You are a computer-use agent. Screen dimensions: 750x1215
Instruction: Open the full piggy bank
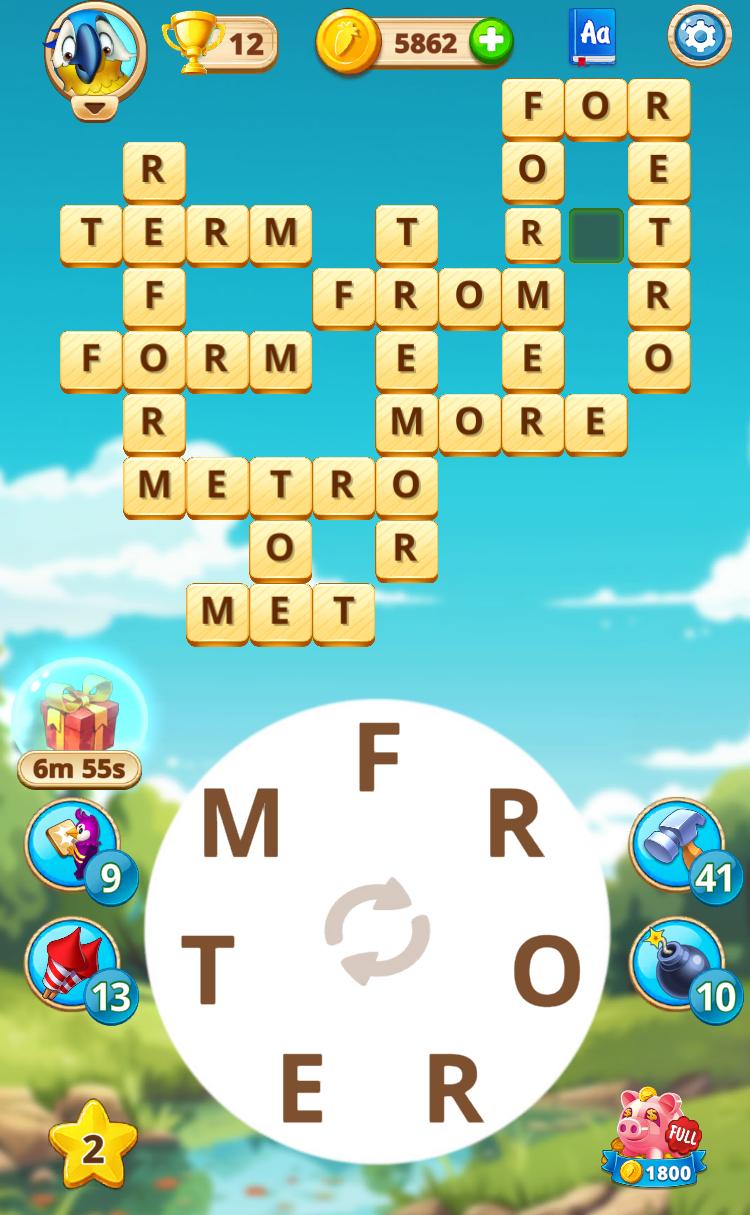point(655,1138)
